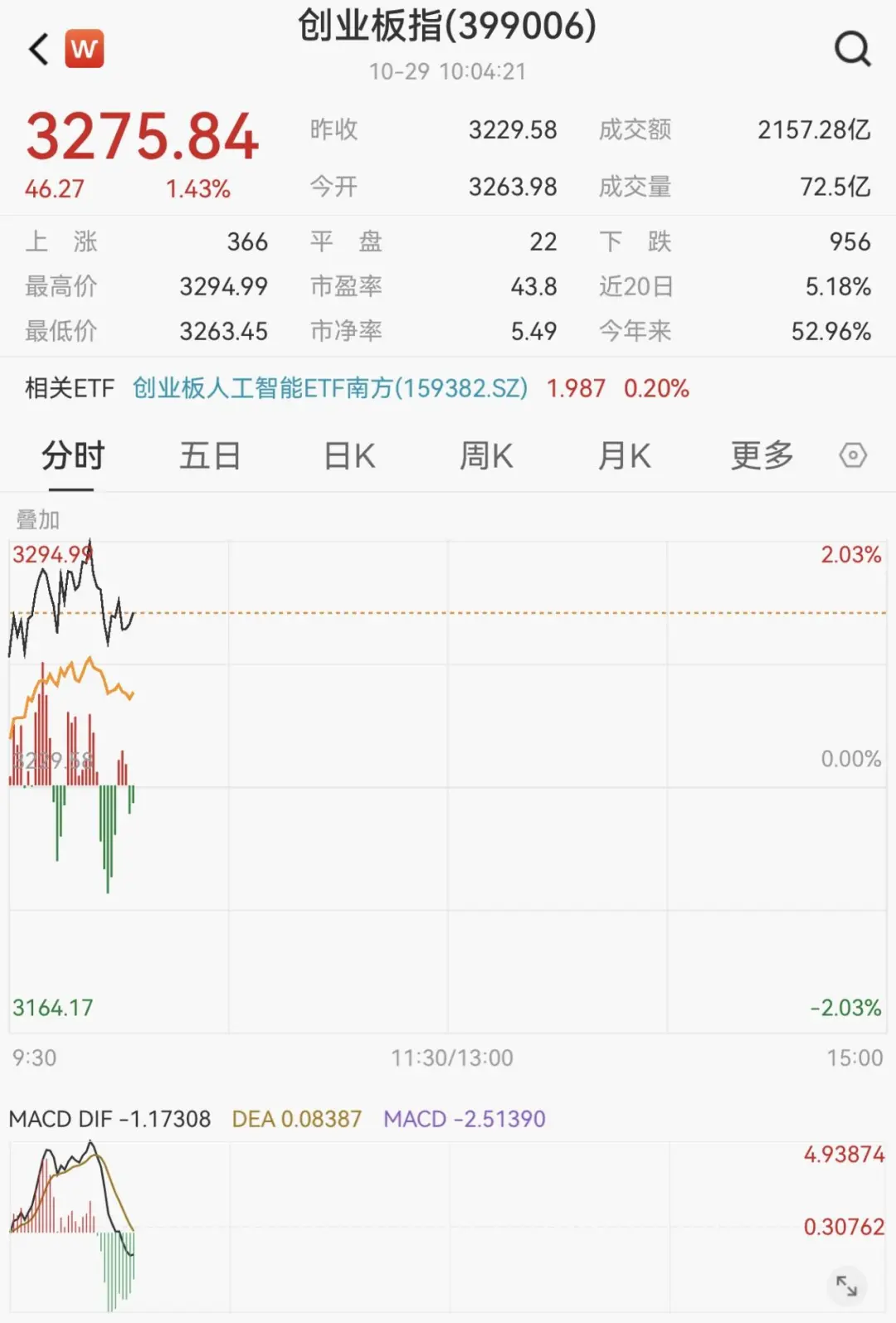Viewport: 896px width, 1323px height.
Task: Show the 周K weekly chart
Action: (x=486, y=456)
